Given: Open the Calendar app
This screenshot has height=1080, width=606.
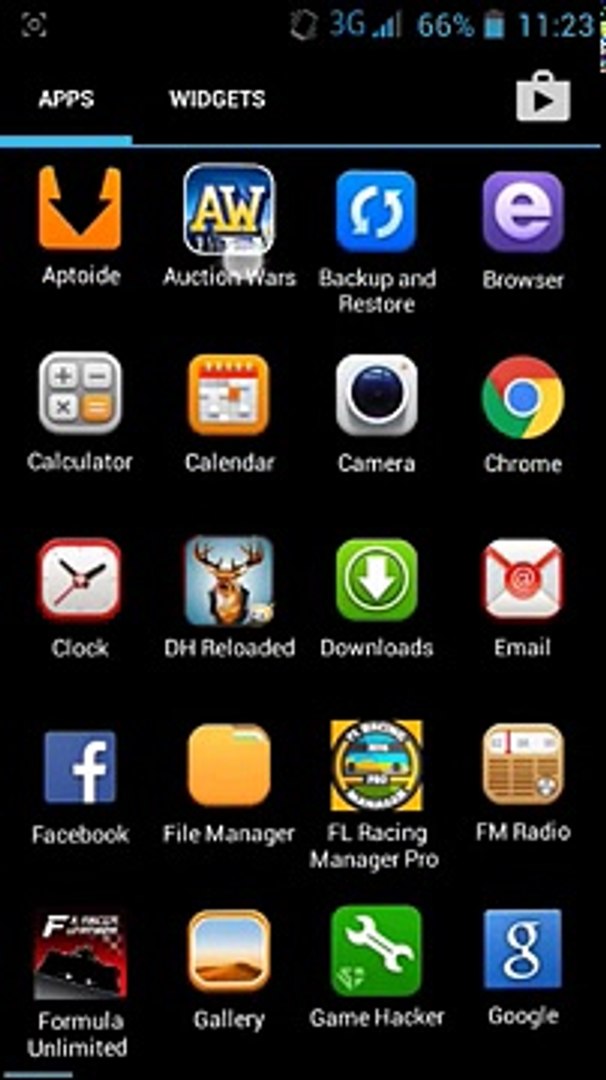Looking at the screenshot, I should pos(229,395).
